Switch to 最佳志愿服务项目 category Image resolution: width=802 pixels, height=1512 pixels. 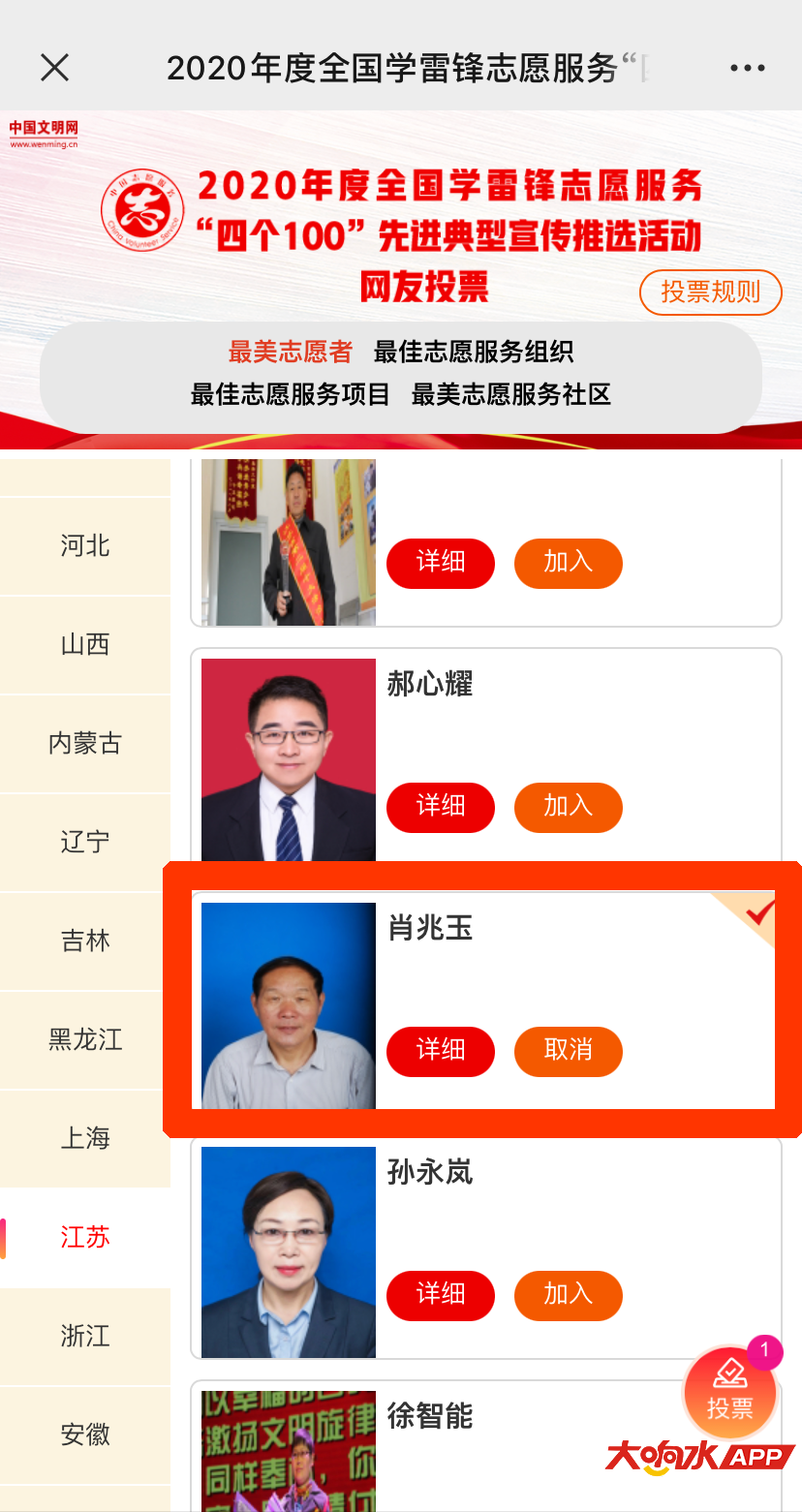pos(291,394)
